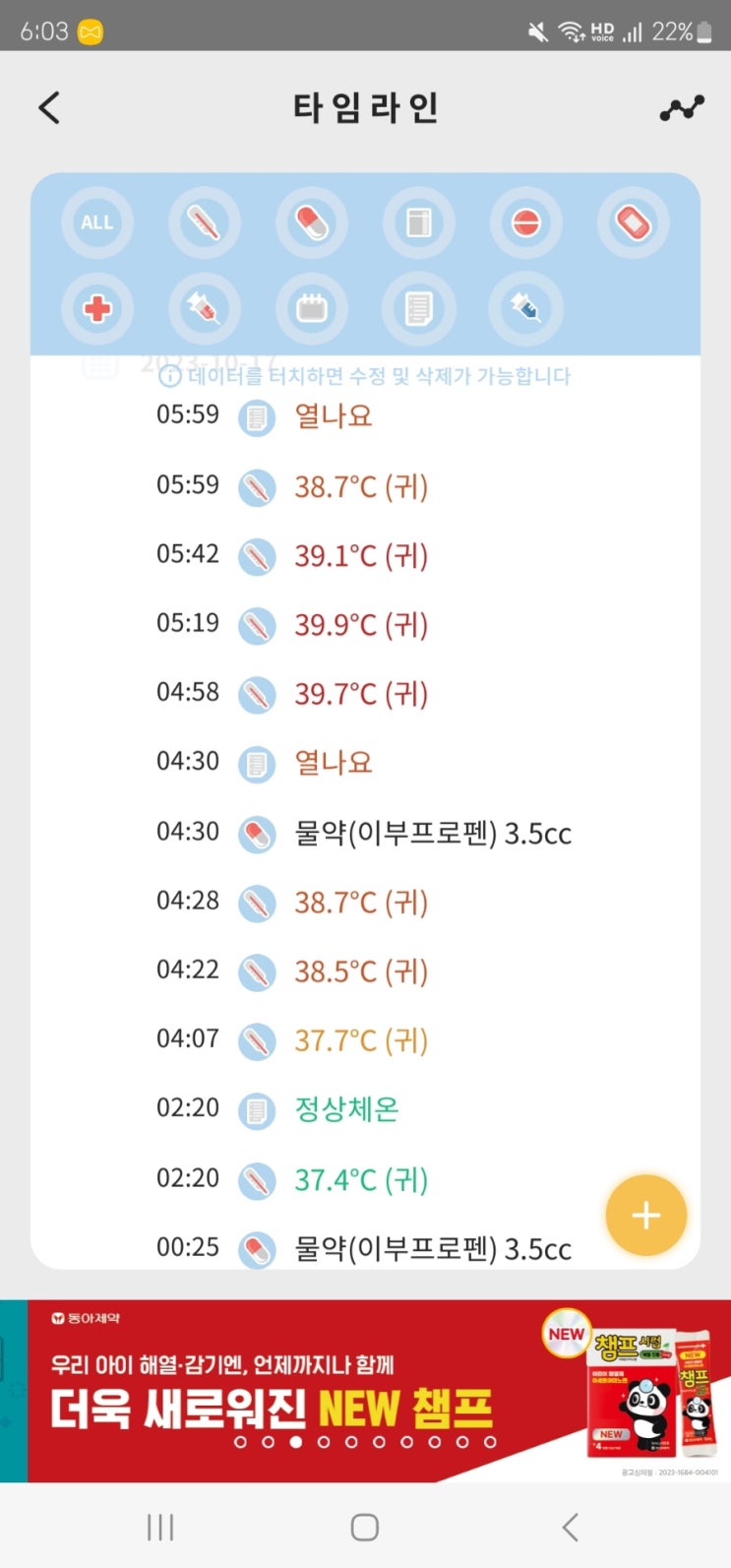Viewport: 731px width, 1568px height.
Task: Open the 04:07 37.7°C entry
Action: pyautogui.click(x=365, y=1039)
